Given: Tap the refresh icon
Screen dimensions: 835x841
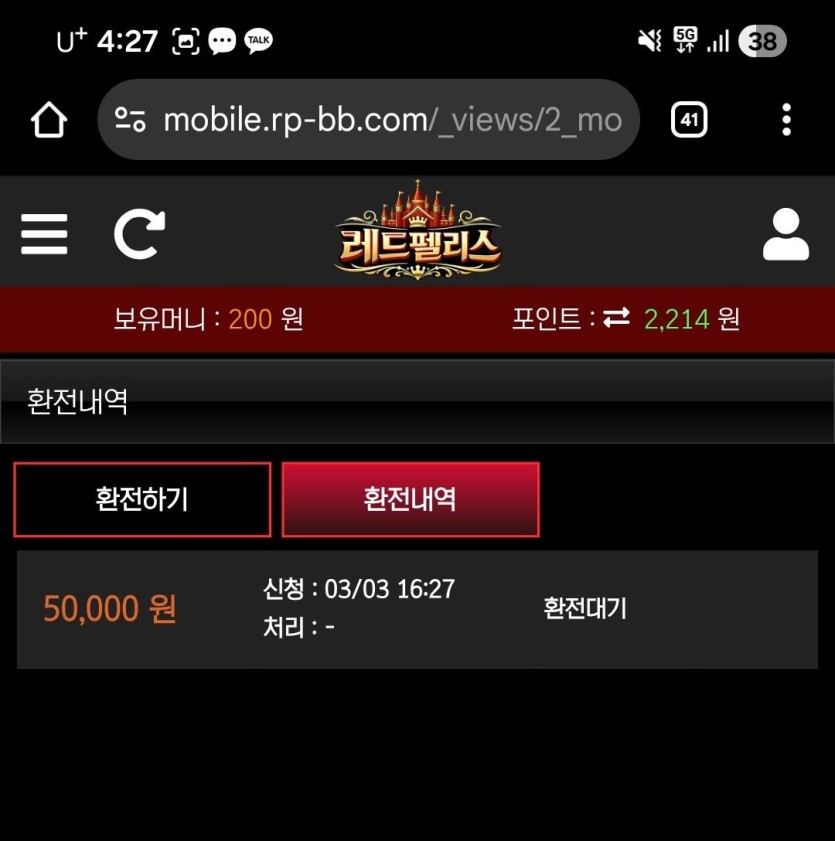Looking at the screenshot, I should (x=138, y=234).
